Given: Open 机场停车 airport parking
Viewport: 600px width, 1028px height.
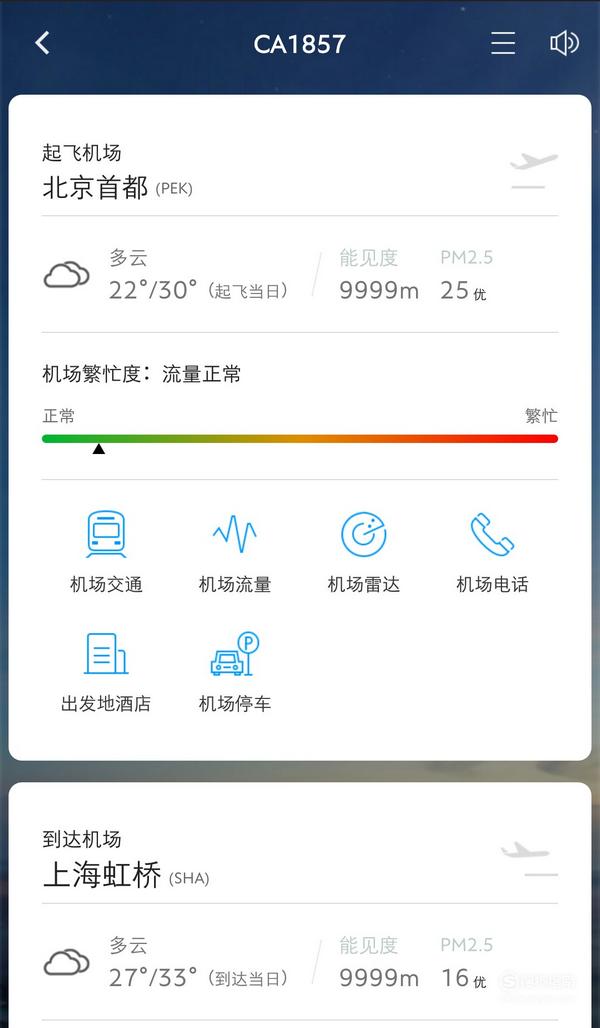Looking at the screenshot, I should (x=235, y=672).
